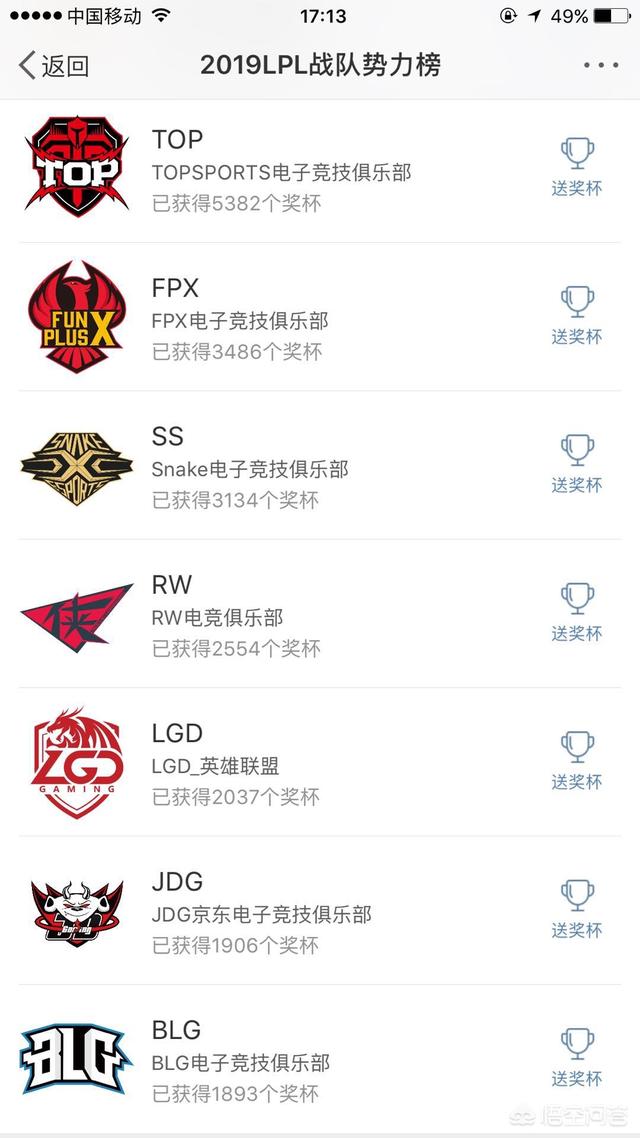The height and width of the screenshot is (1138, 640).
Task: Send a trophy to LGD
Action: [x=577, y=760]
